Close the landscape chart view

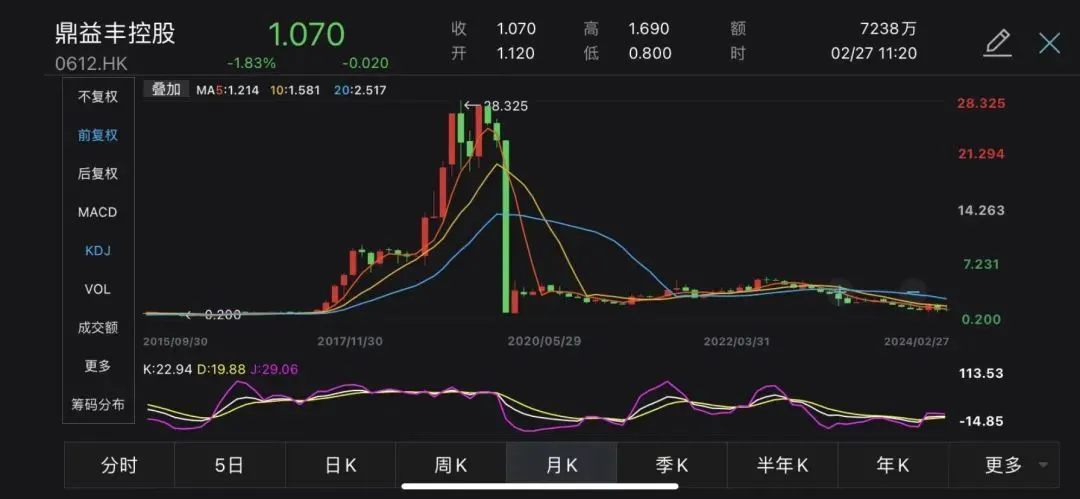click(x=1049, y=42)
